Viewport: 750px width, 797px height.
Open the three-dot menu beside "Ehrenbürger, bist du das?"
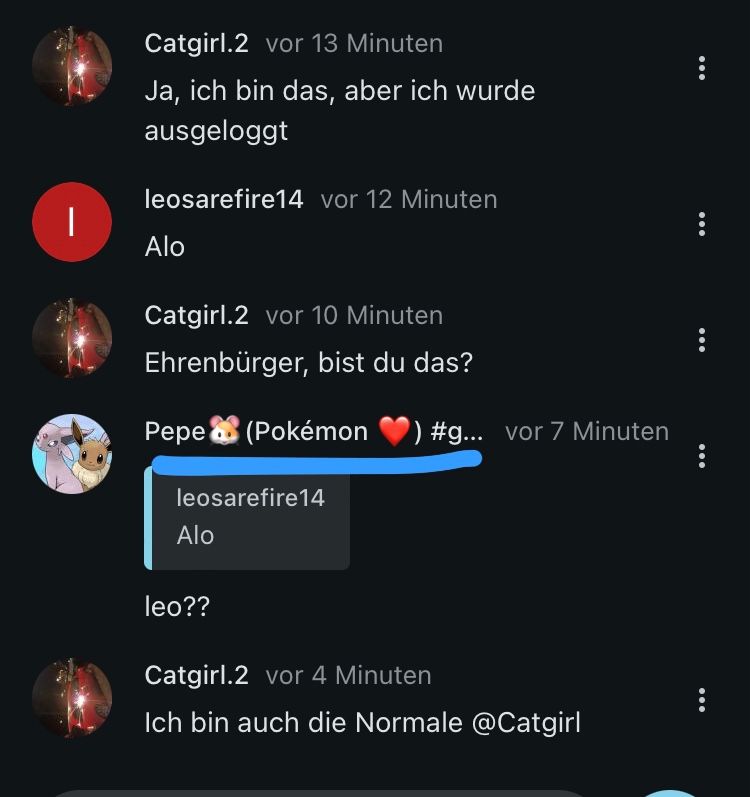pos(702,340)
